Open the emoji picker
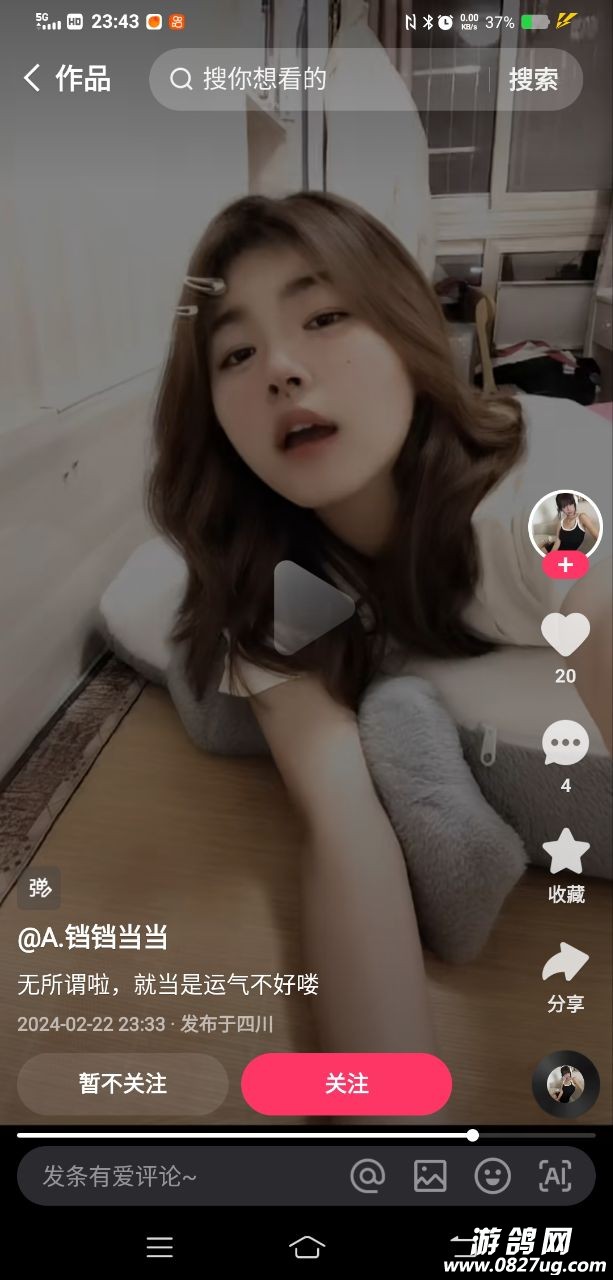This screenshot has width=613, height=1280. point(492,1176)
